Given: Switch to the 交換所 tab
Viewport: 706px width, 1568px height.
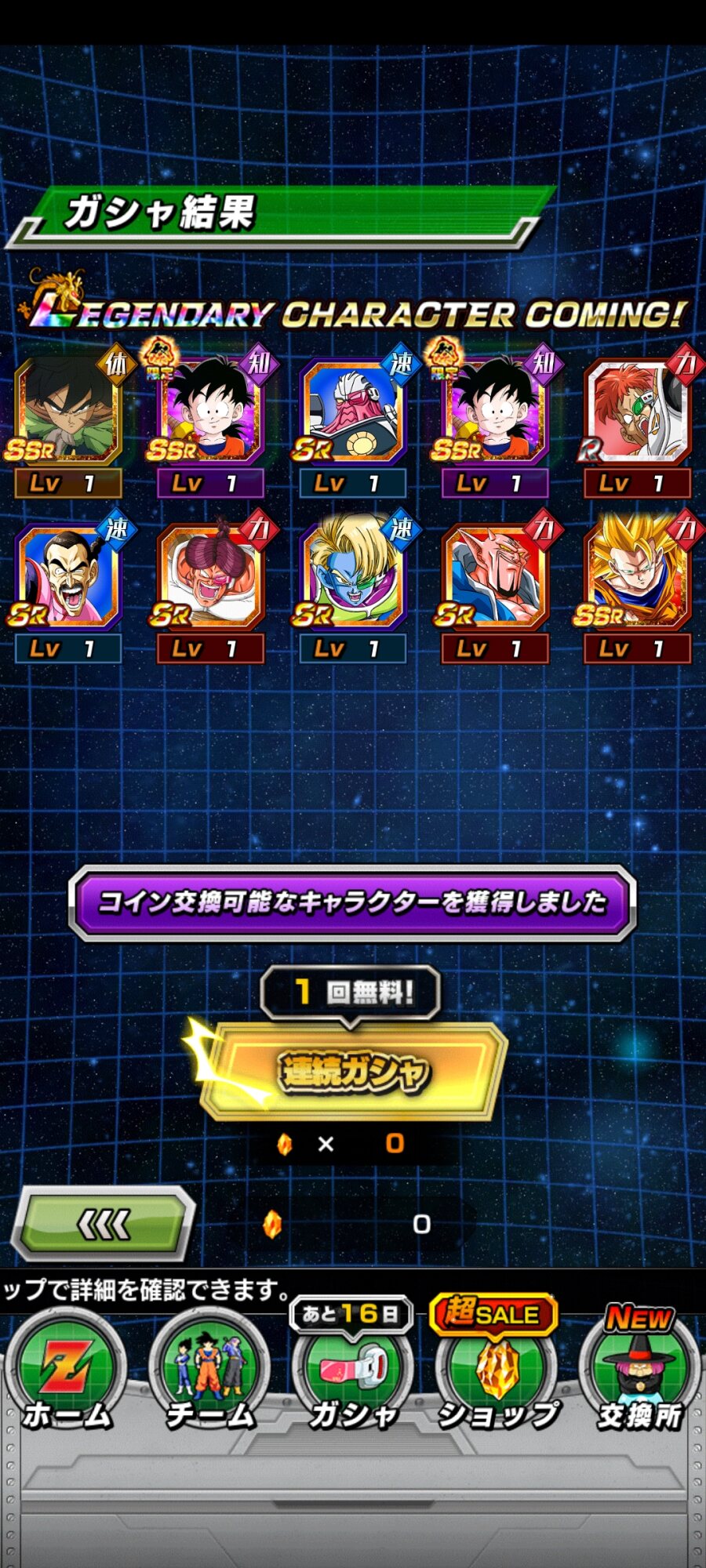Looking at the screenshot, I should pos(639,1374).
